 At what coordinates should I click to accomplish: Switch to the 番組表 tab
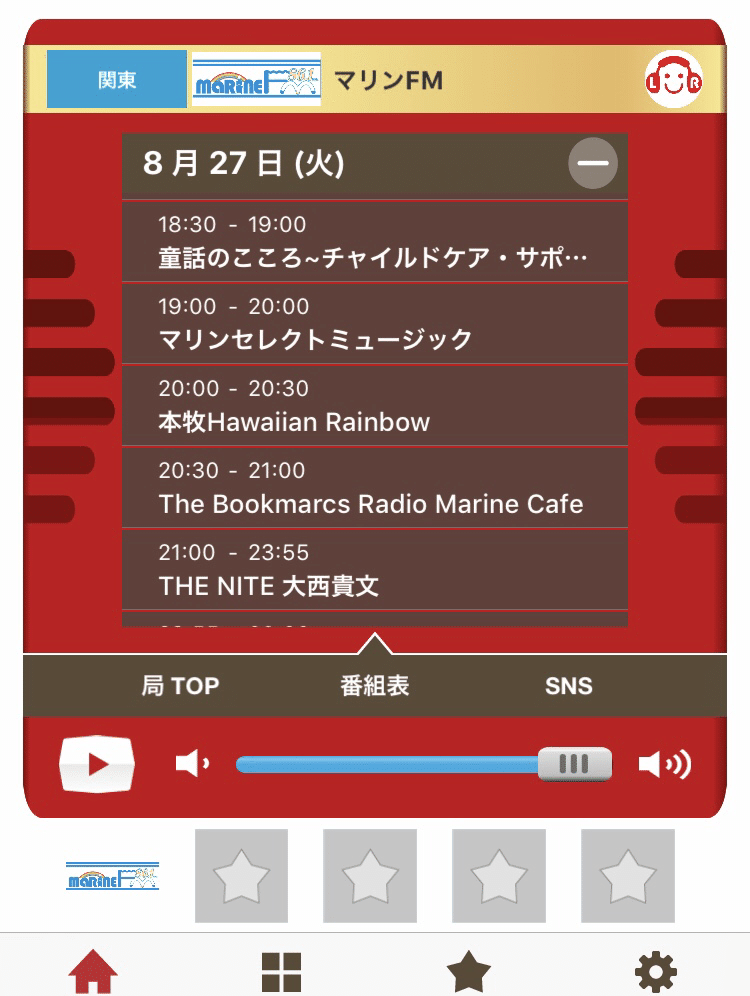[375, 686]
